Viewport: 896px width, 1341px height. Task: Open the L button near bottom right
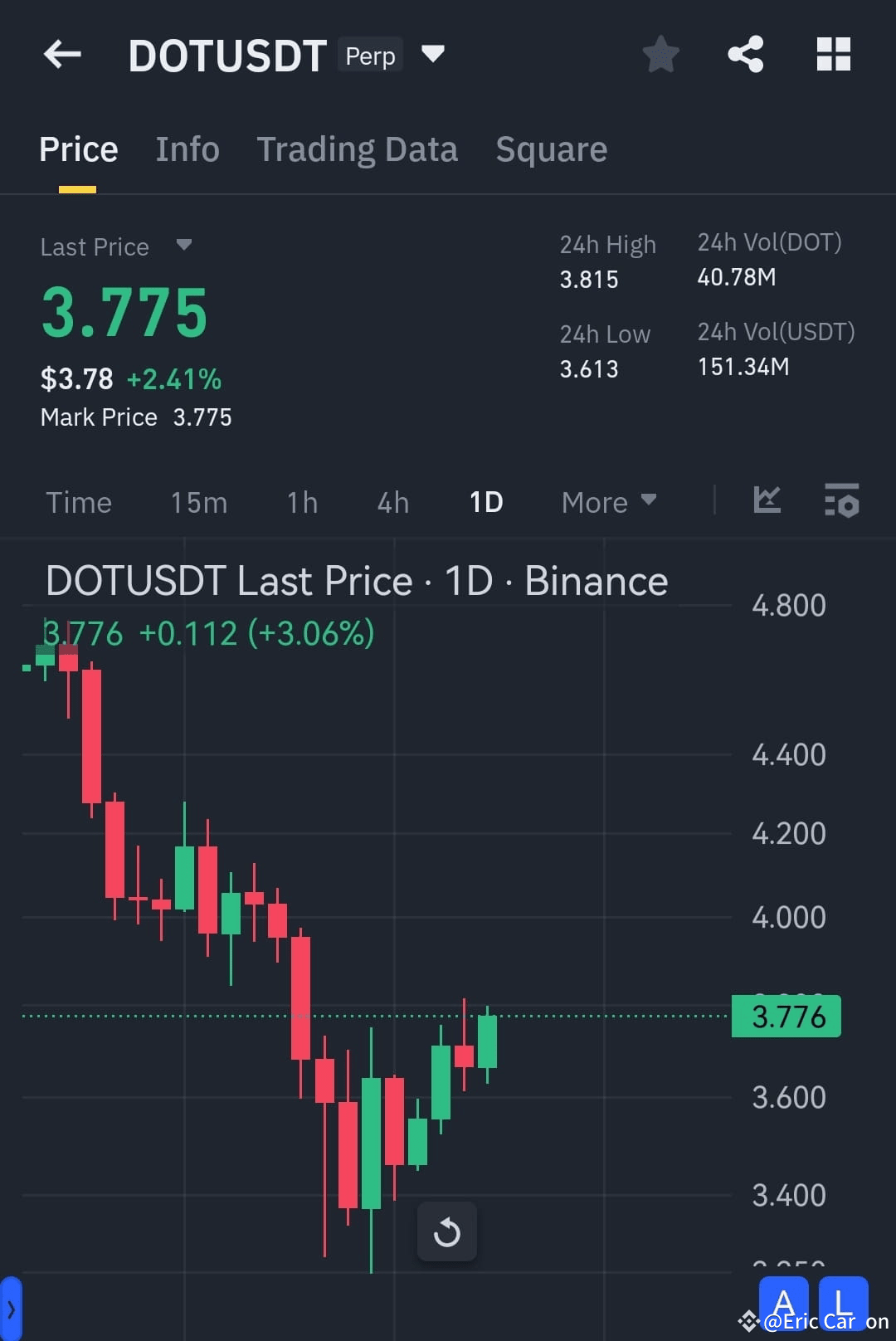[x=845, y=1302]
